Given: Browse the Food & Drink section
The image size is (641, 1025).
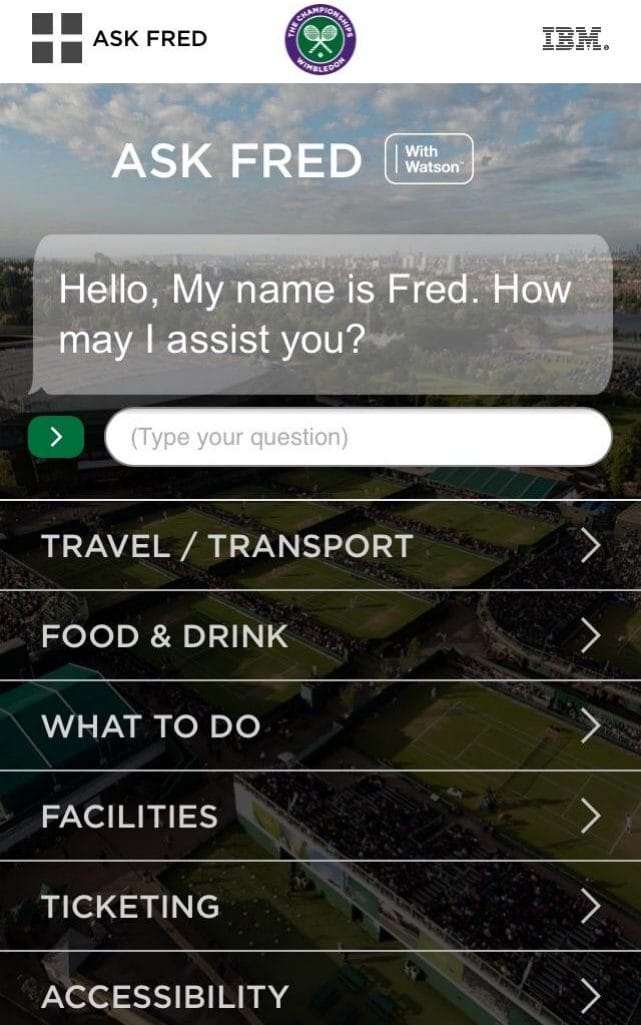Looking at the screenshot, I should tap(320, 636).
